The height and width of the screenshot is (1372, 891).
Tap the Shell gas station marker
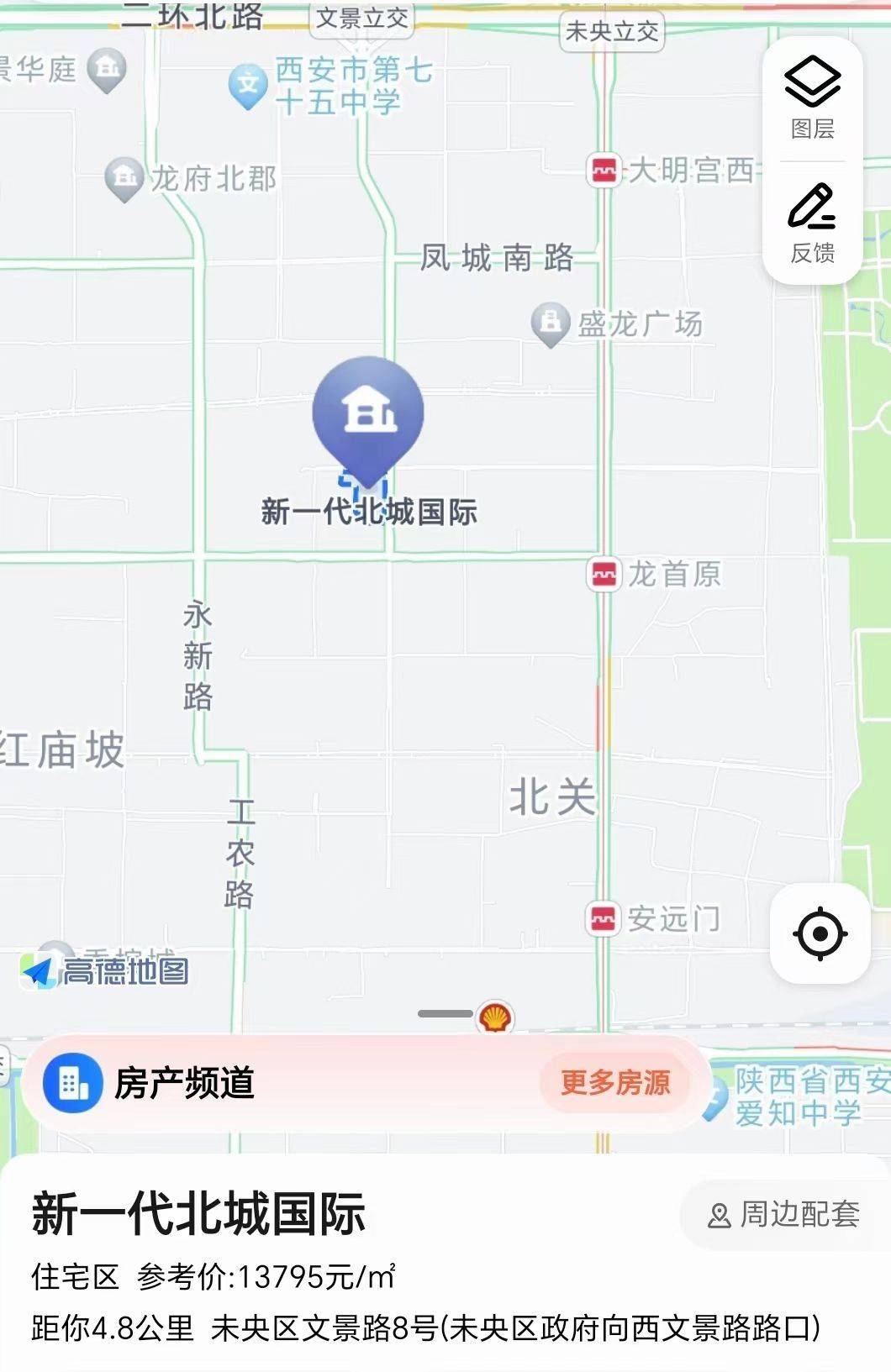click(495, 1017)
